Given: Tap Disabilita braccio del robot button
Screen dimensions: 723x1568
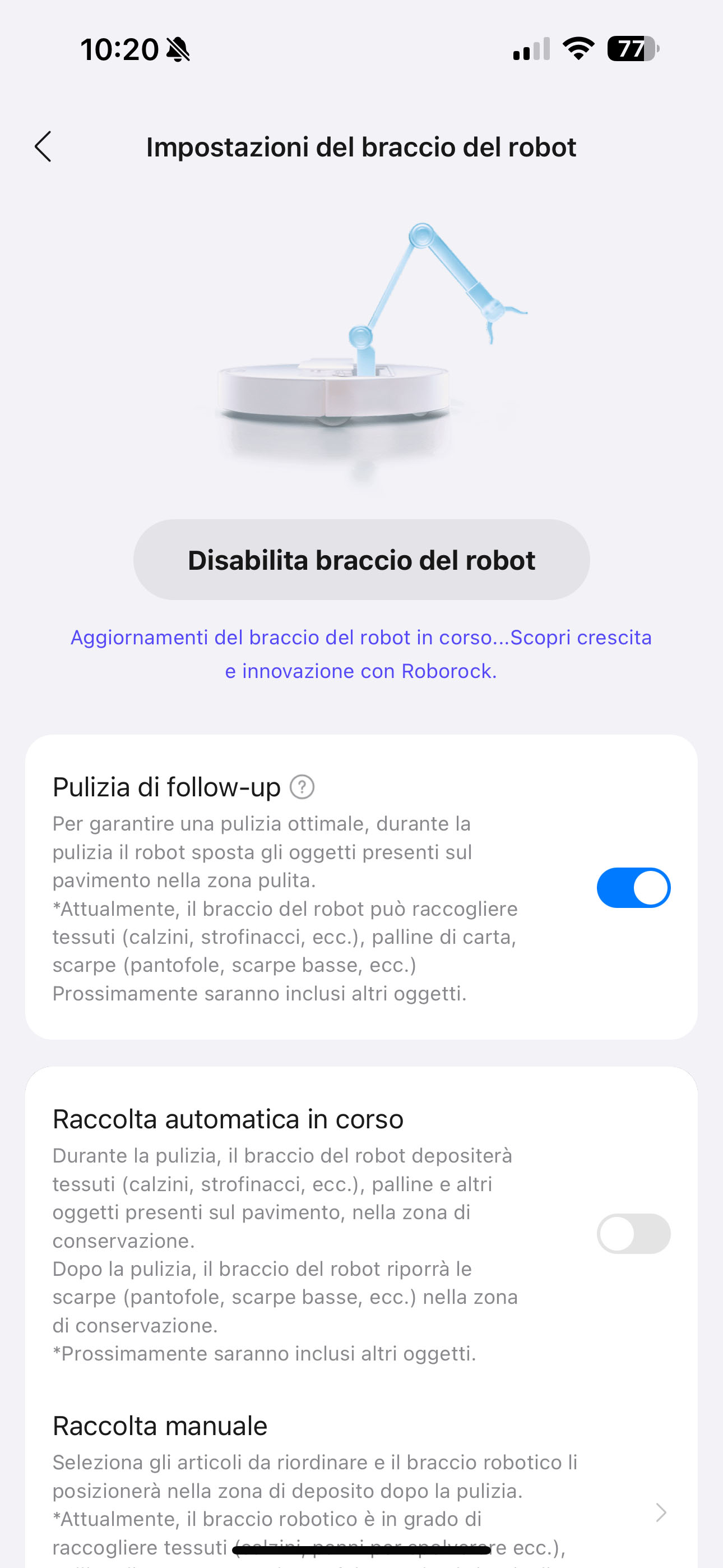Looking at the screenshot, I should click(361, 560).
